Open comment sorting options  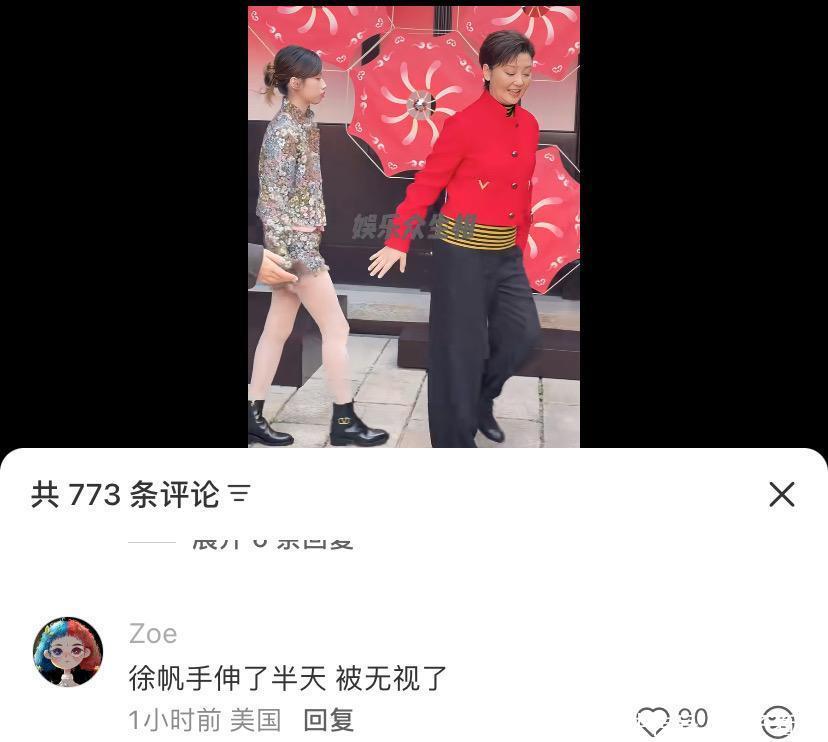239,494
